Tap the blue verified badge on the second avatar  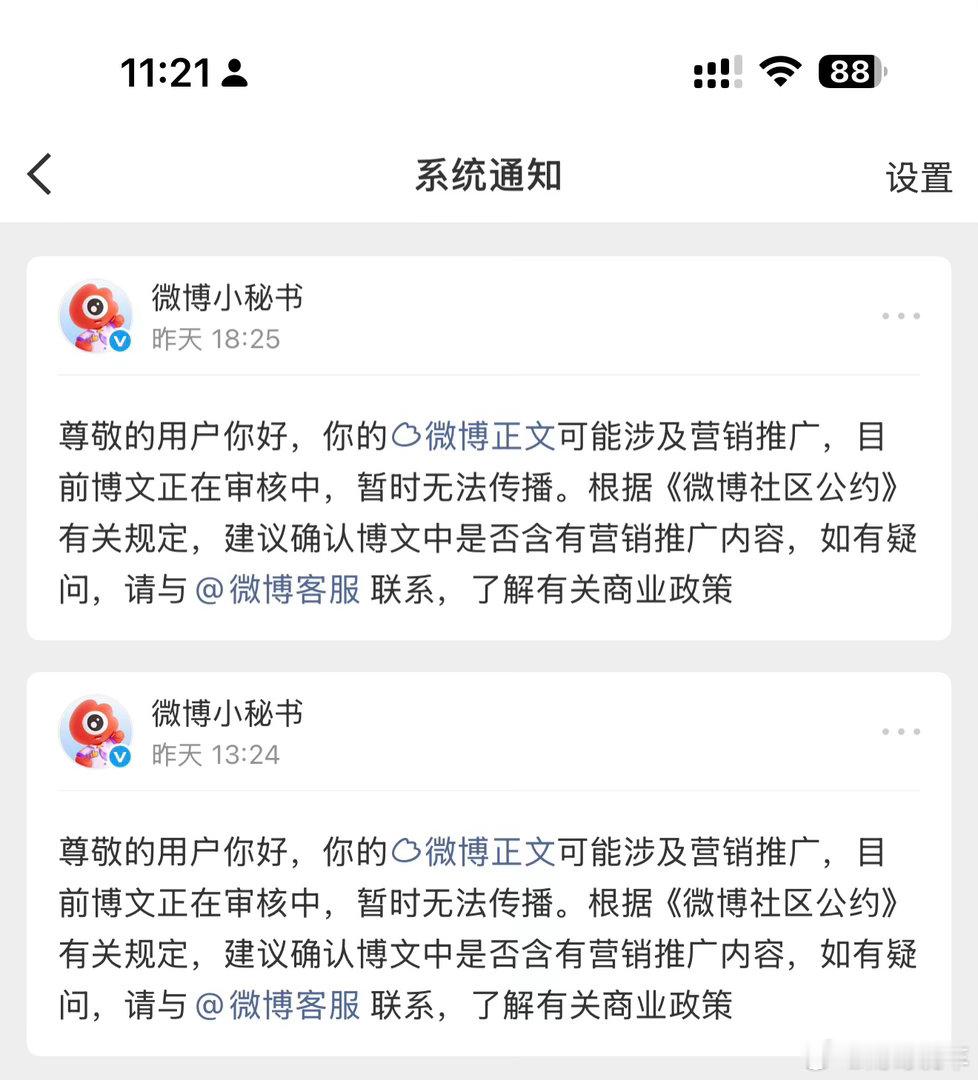pos(120,757)
